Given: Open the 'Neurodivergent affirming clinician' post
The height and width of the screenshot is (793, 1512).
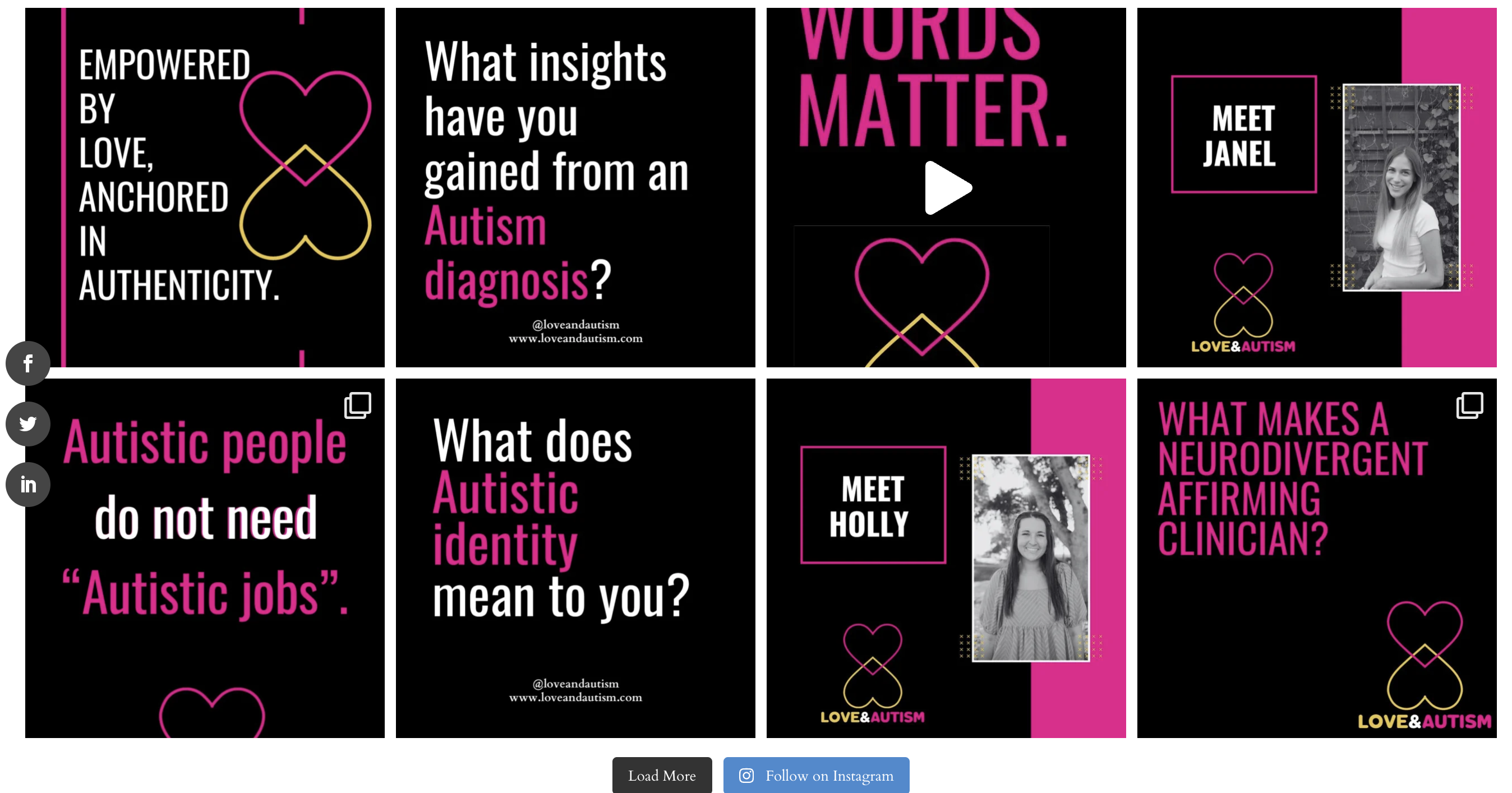Looking at the screenshot, I should [1316, 557].
